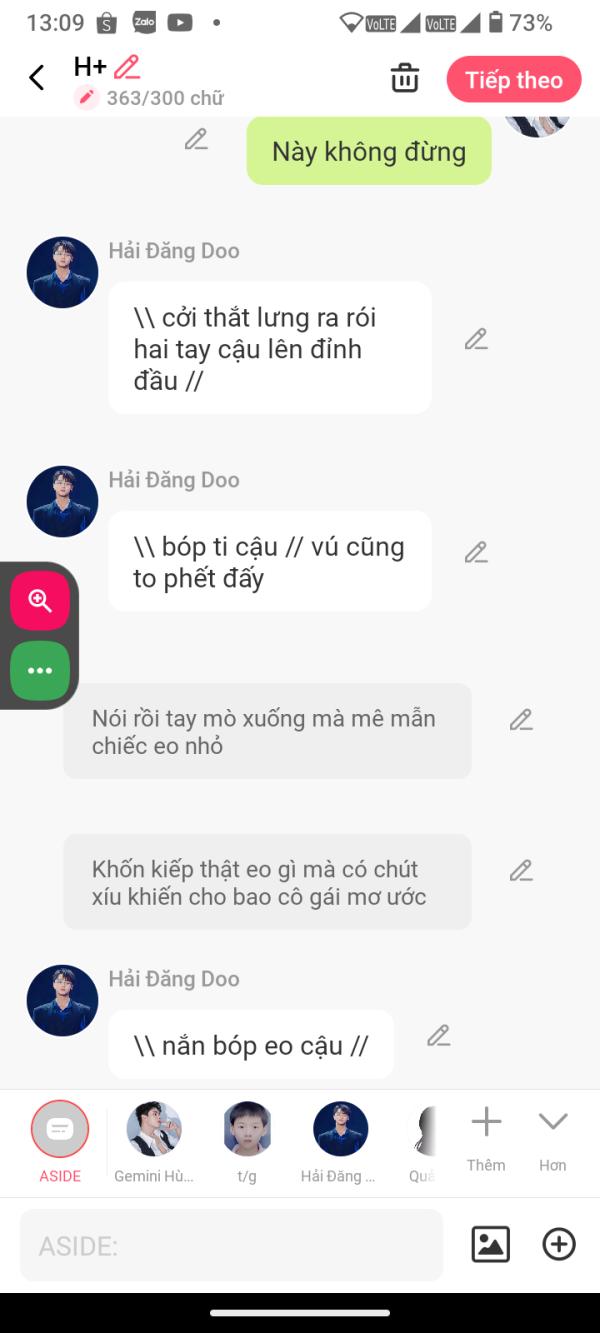Tap the trash can delete icon
Image resolution: width=600 pixels, height=1333 pixels.
[405, 78]
